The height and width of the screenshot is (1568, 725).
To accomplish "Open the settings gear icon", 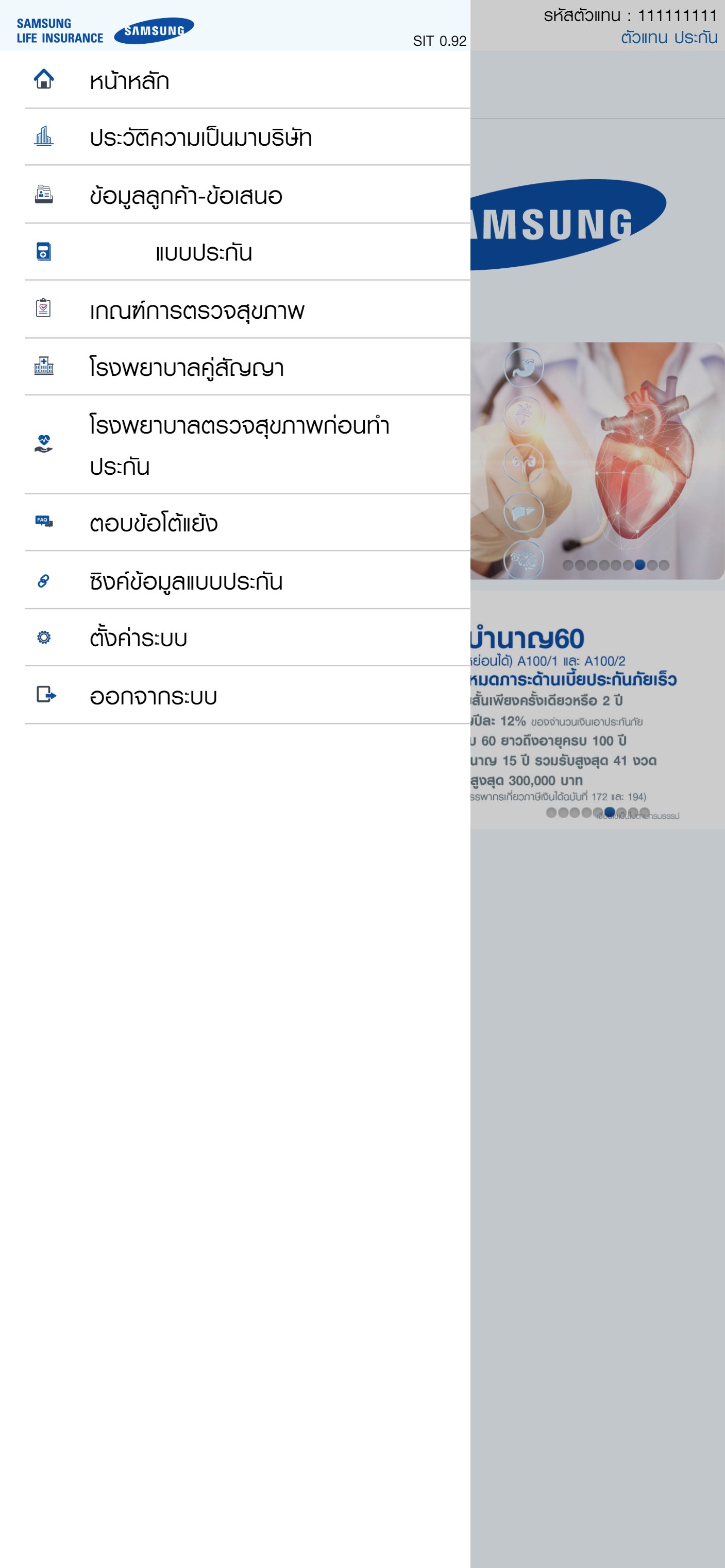I will pyautogui.click(x=42, y=636).
